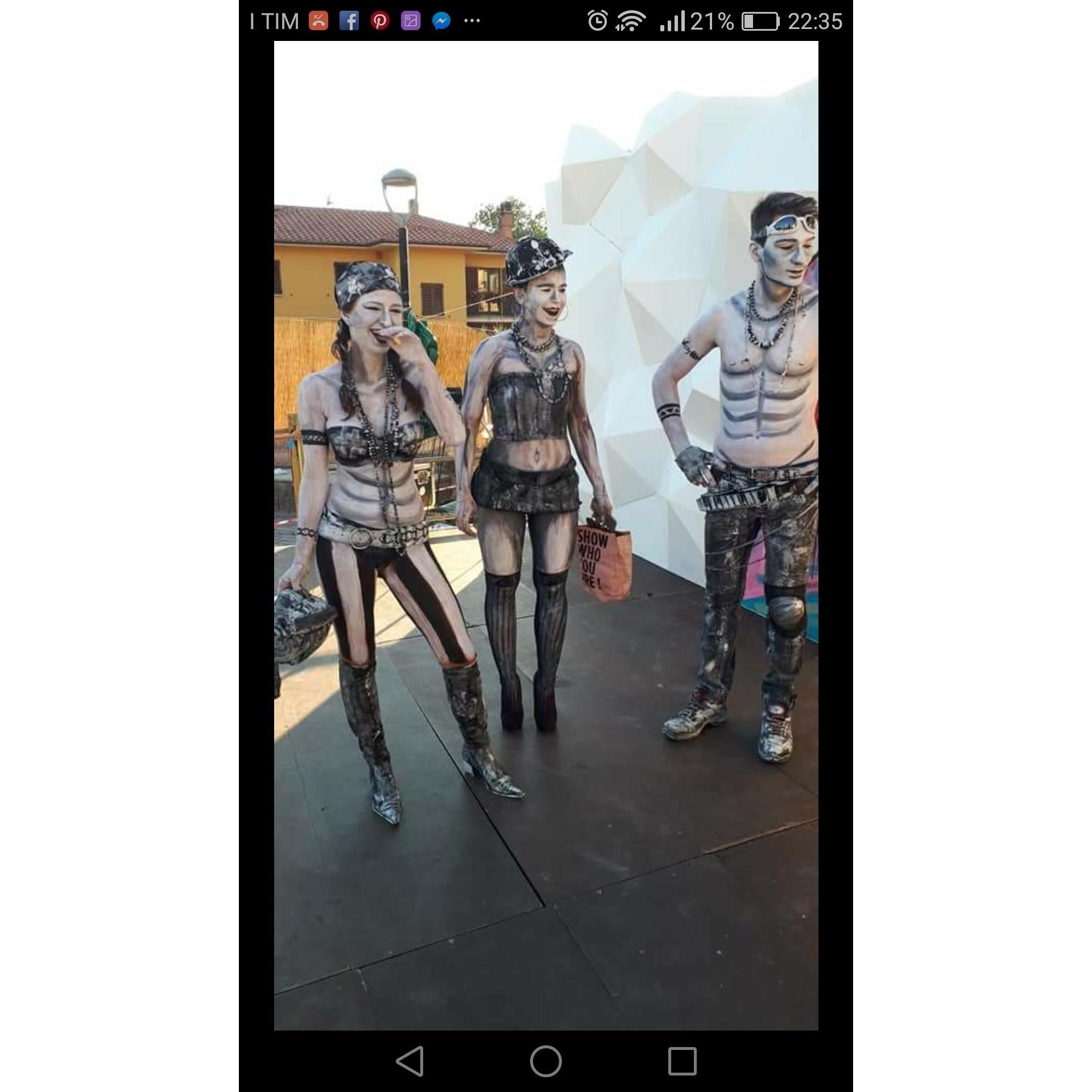Screen dimensions: 1092x1092
Task: Go back using the navigation bar arrow
Action: tap(410, 1061)
